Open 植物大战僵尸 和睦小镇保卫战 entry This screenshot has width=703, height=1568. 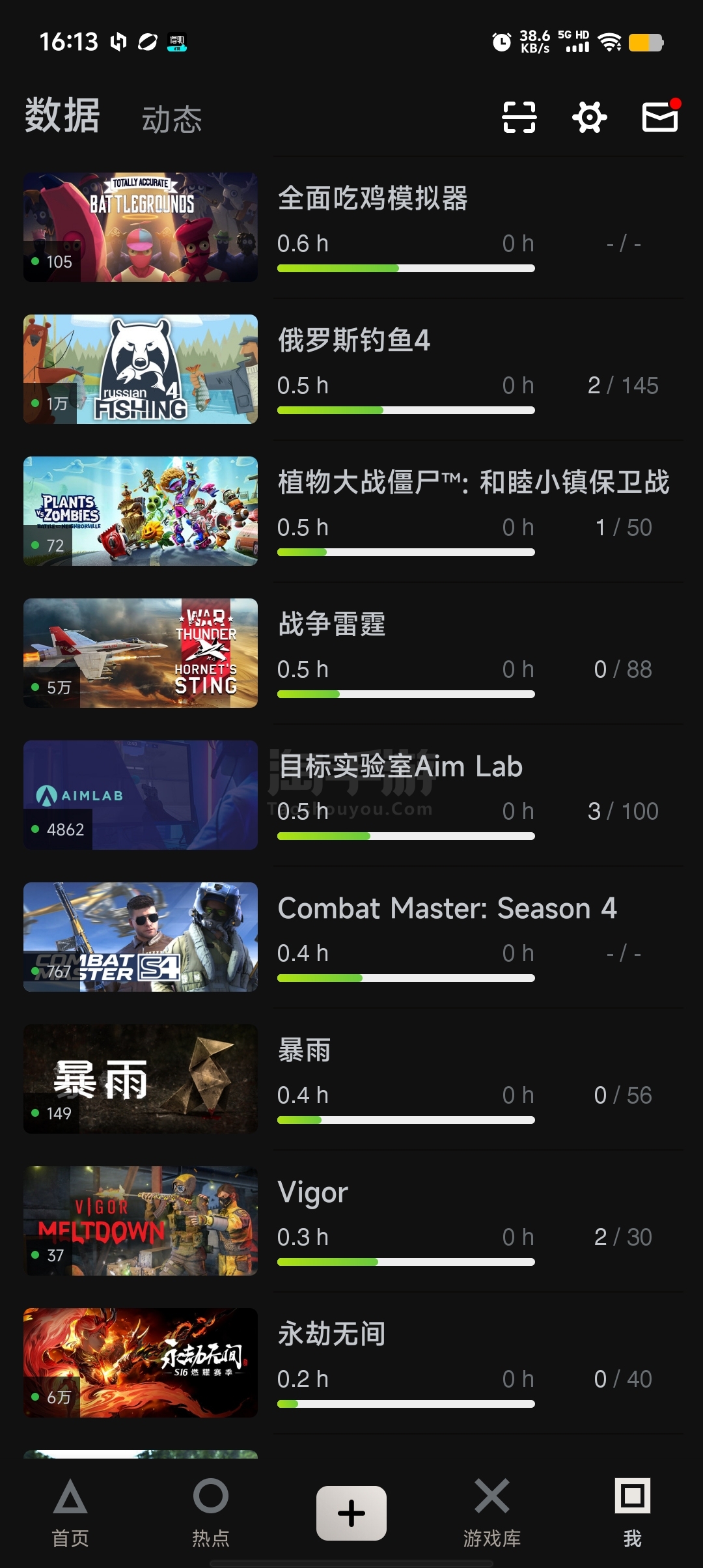coord(473,483)
